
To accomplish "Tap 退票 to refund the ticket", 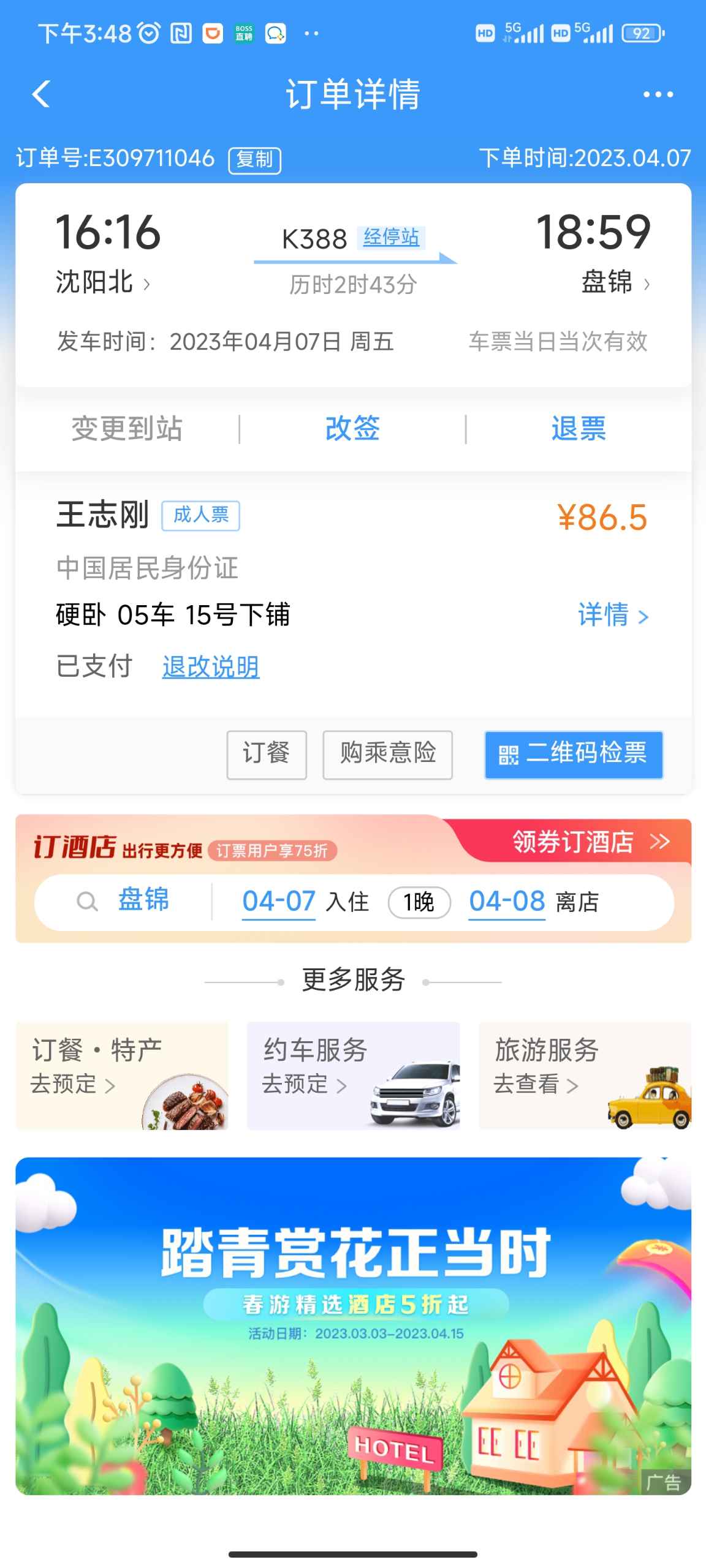I will (x=578, y=428).
